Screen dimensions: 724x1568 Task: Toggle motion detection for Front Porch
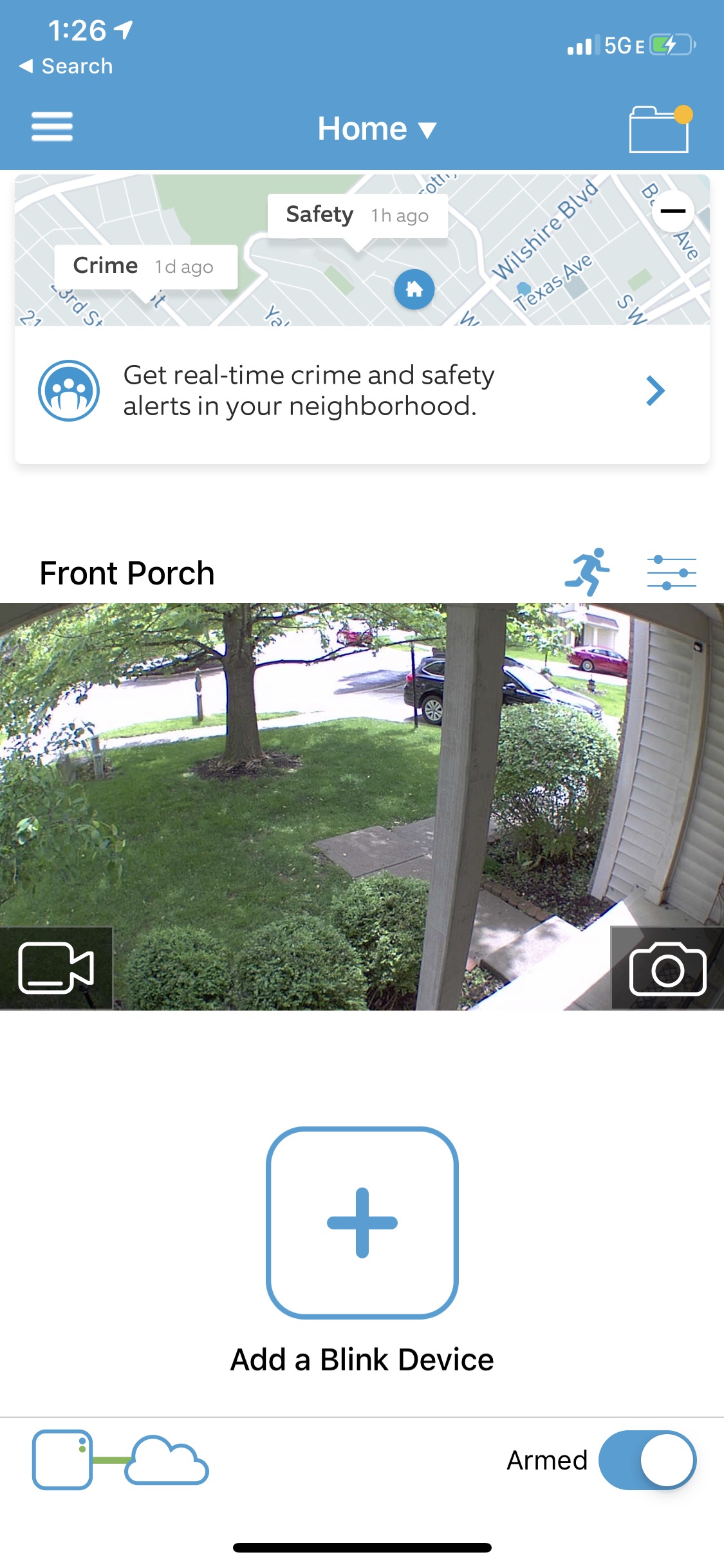pos(587,572)
